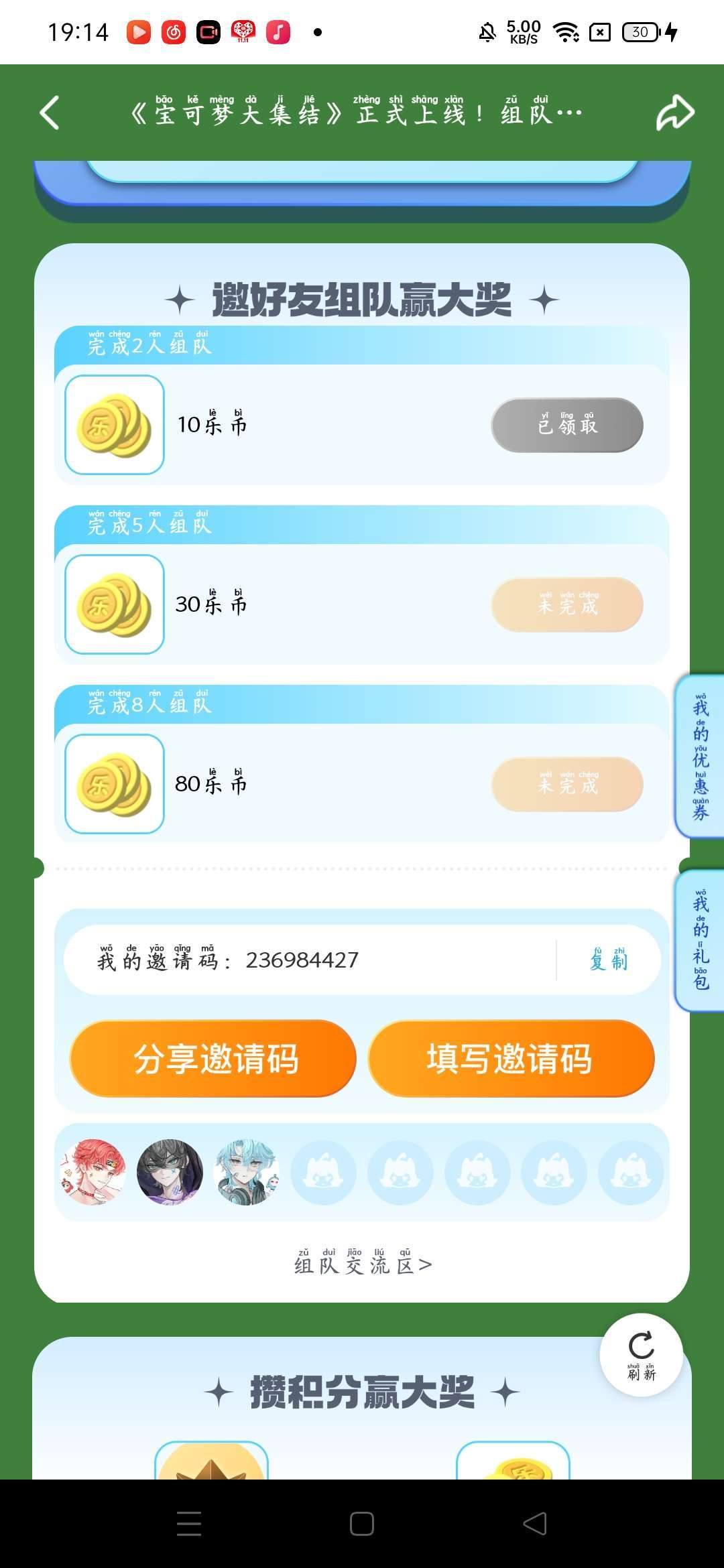Open the 我的优惠券 side tab
This screenshot has width=724, height=1568.
(x=701, y=757)
